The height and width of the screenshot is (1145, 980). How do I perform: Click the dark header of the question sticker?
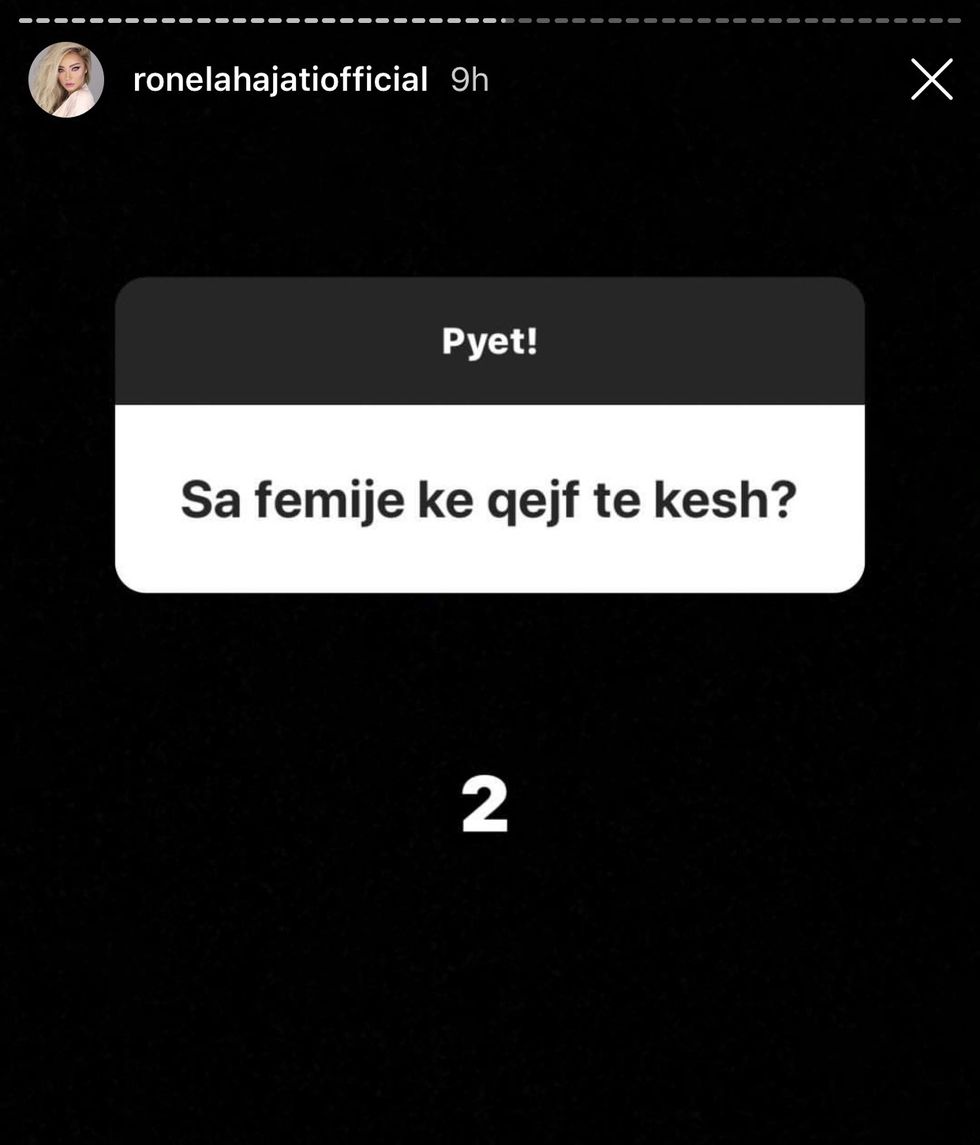coord(490,340)
